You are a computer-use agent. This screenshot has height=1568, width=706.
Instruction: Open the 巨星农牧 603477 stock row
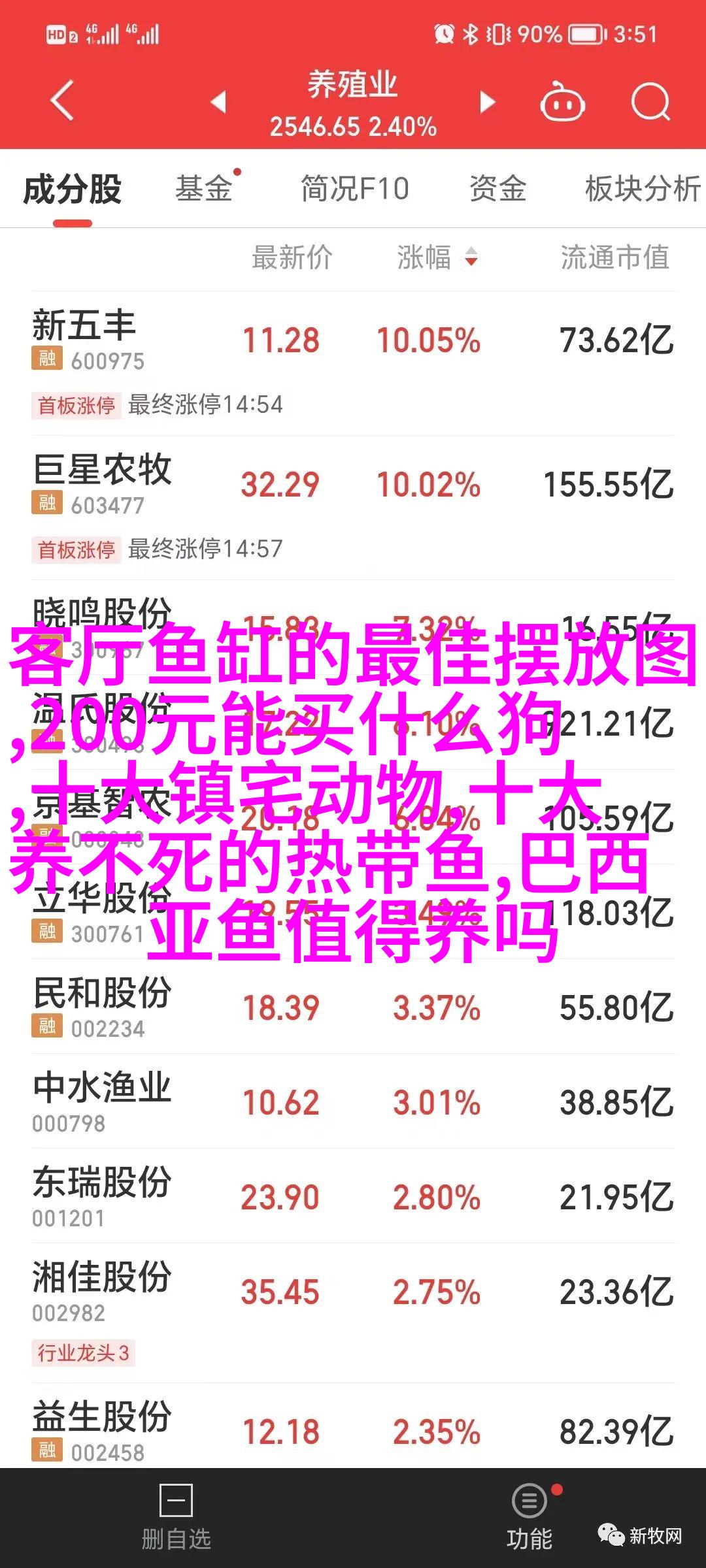point(353,485)
